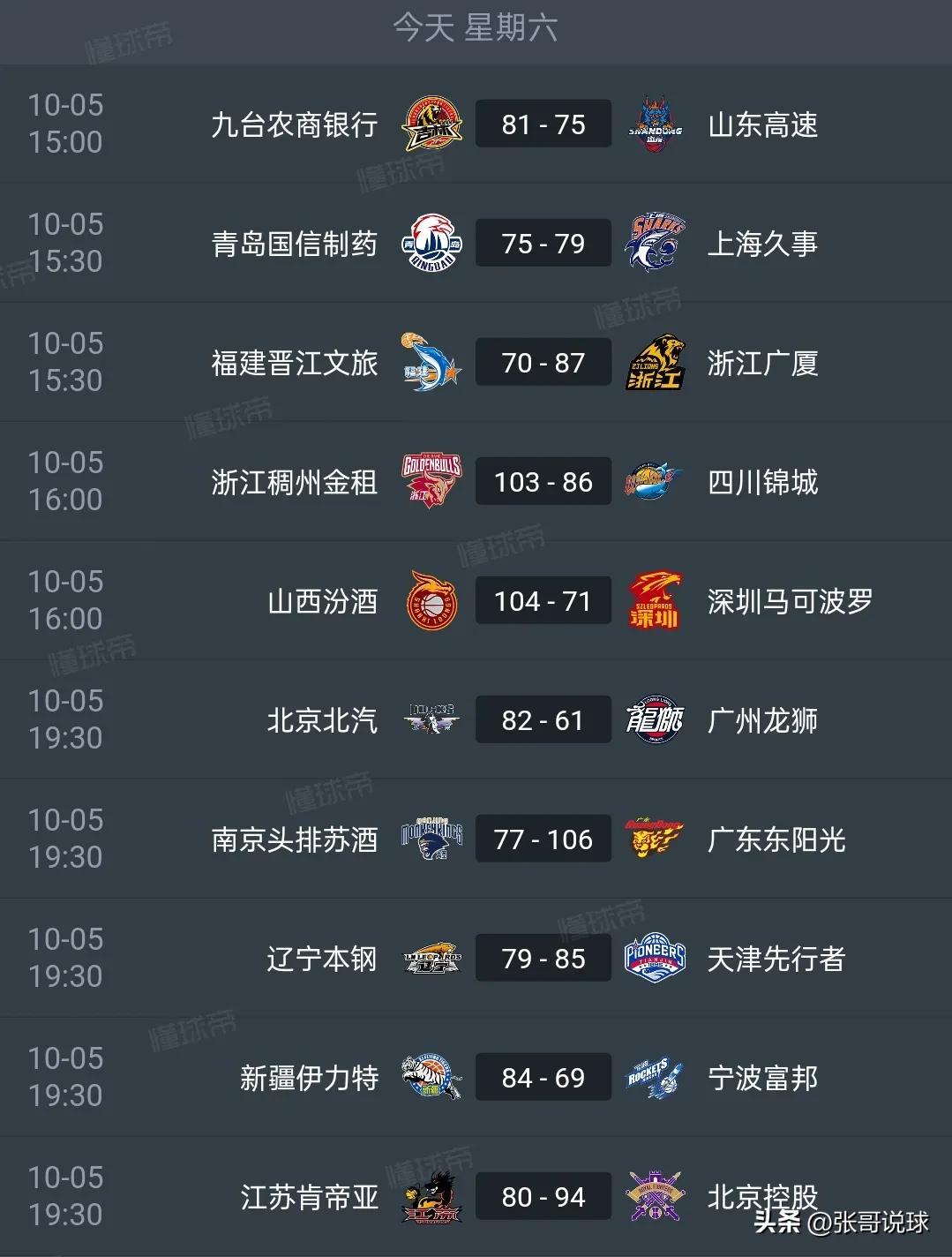Open the 浙江稠州金租 vs 四川锦城 match
The width and height of the screenshot is (952, 1257).
click(x=543, y=482)
